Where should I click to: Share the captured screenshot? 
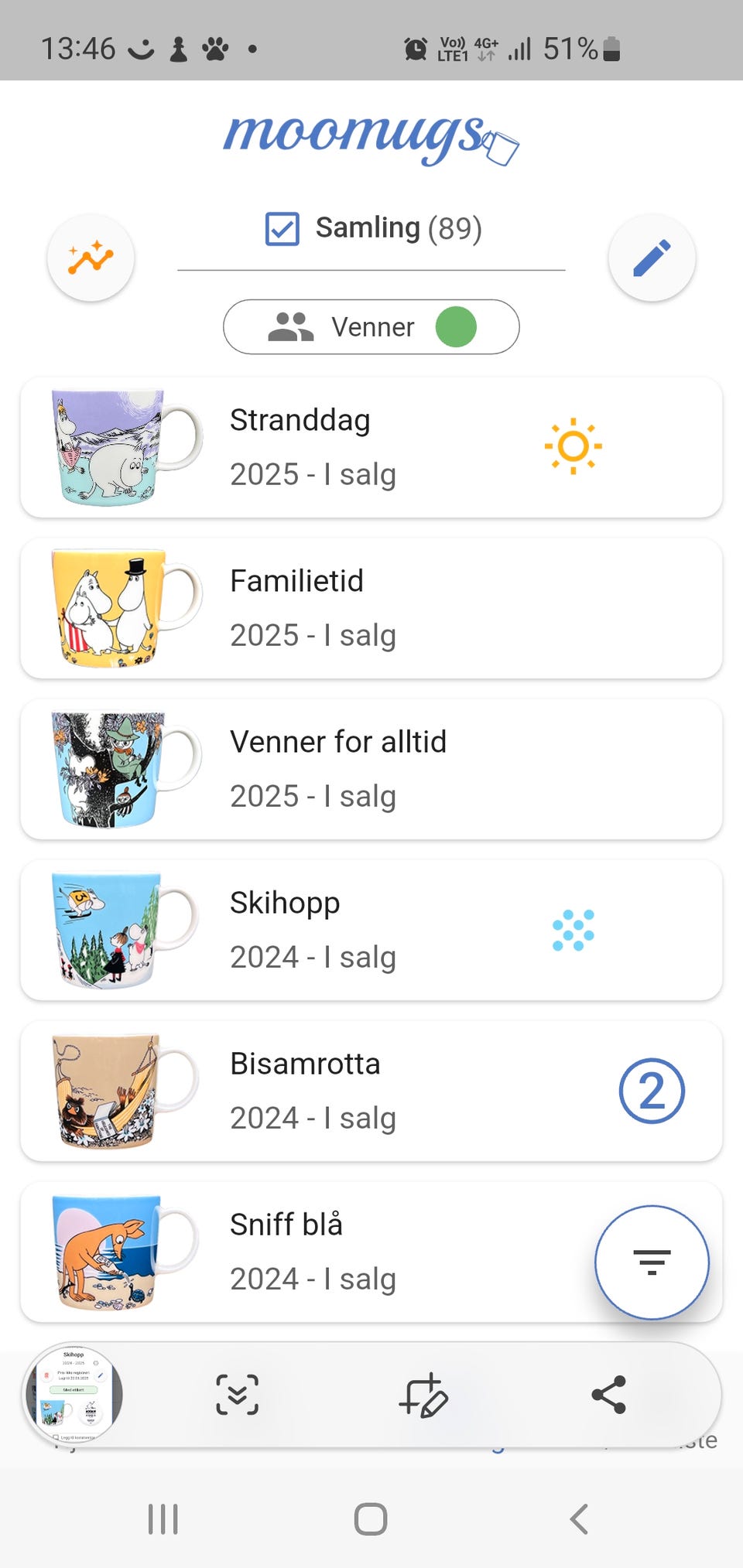[x=608, y=1395]
